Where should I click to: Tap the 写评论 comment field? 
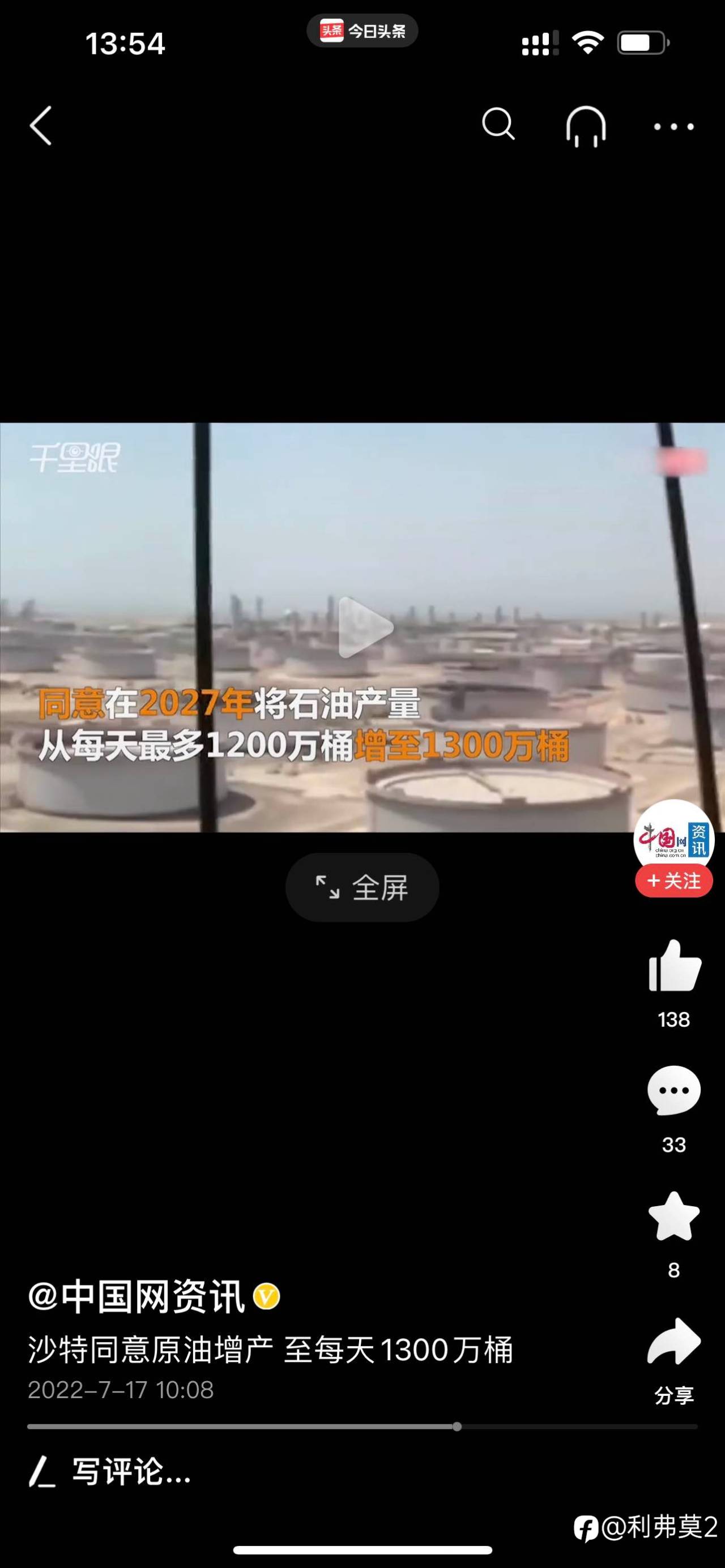(x=131, y=1472)
